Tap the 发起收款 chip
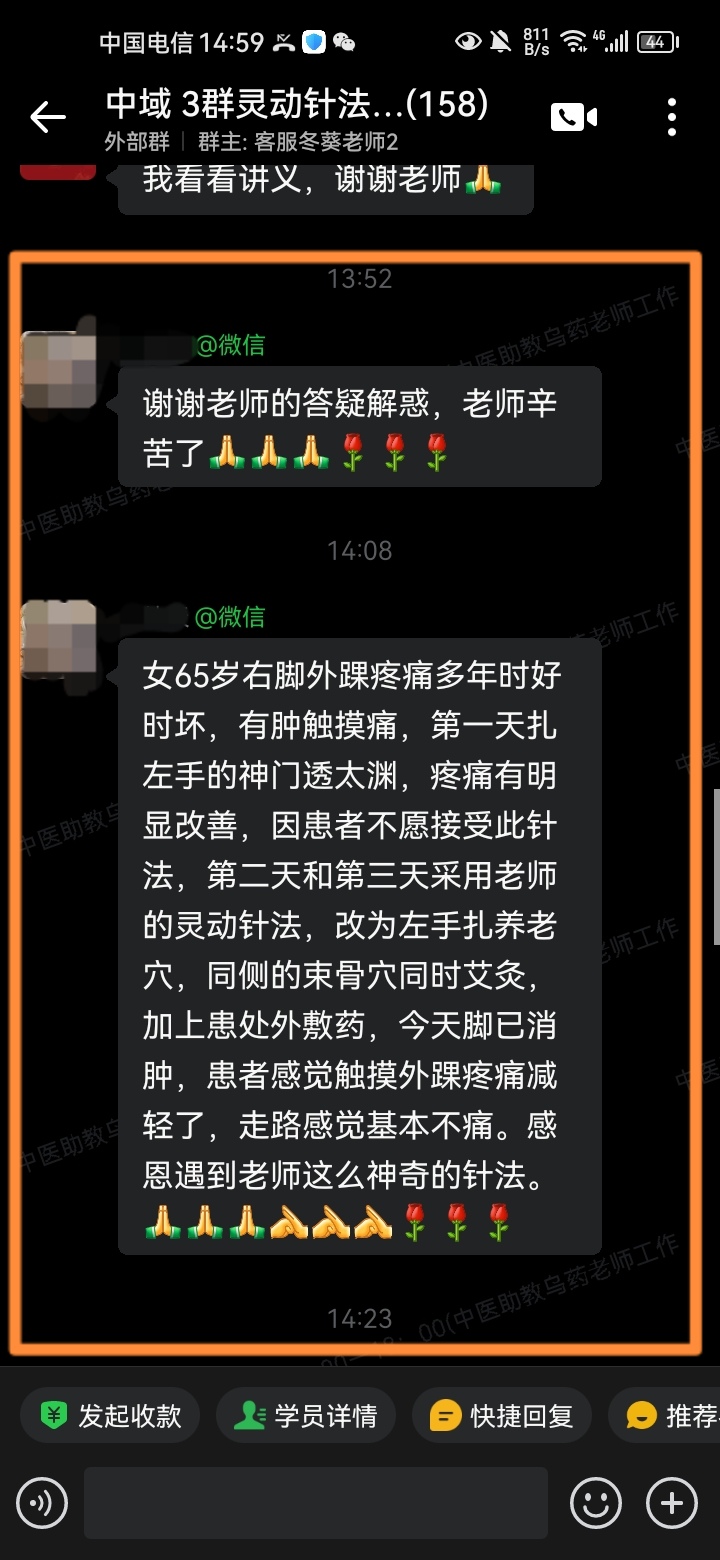720x1560 pixels. [x=111, y=1415]
